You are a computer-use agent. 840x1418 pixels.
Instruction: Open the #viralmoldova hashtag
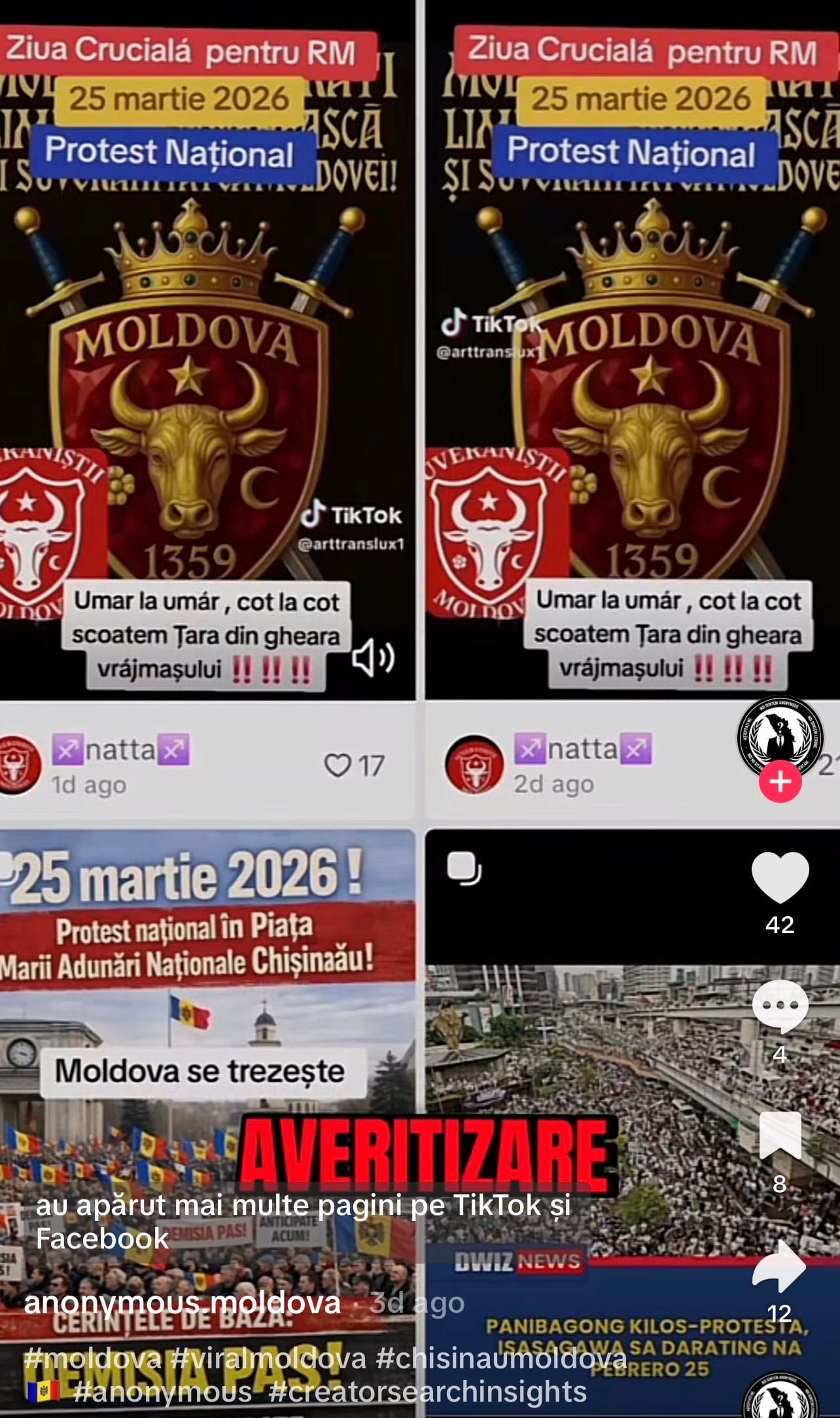[268, 1358]
